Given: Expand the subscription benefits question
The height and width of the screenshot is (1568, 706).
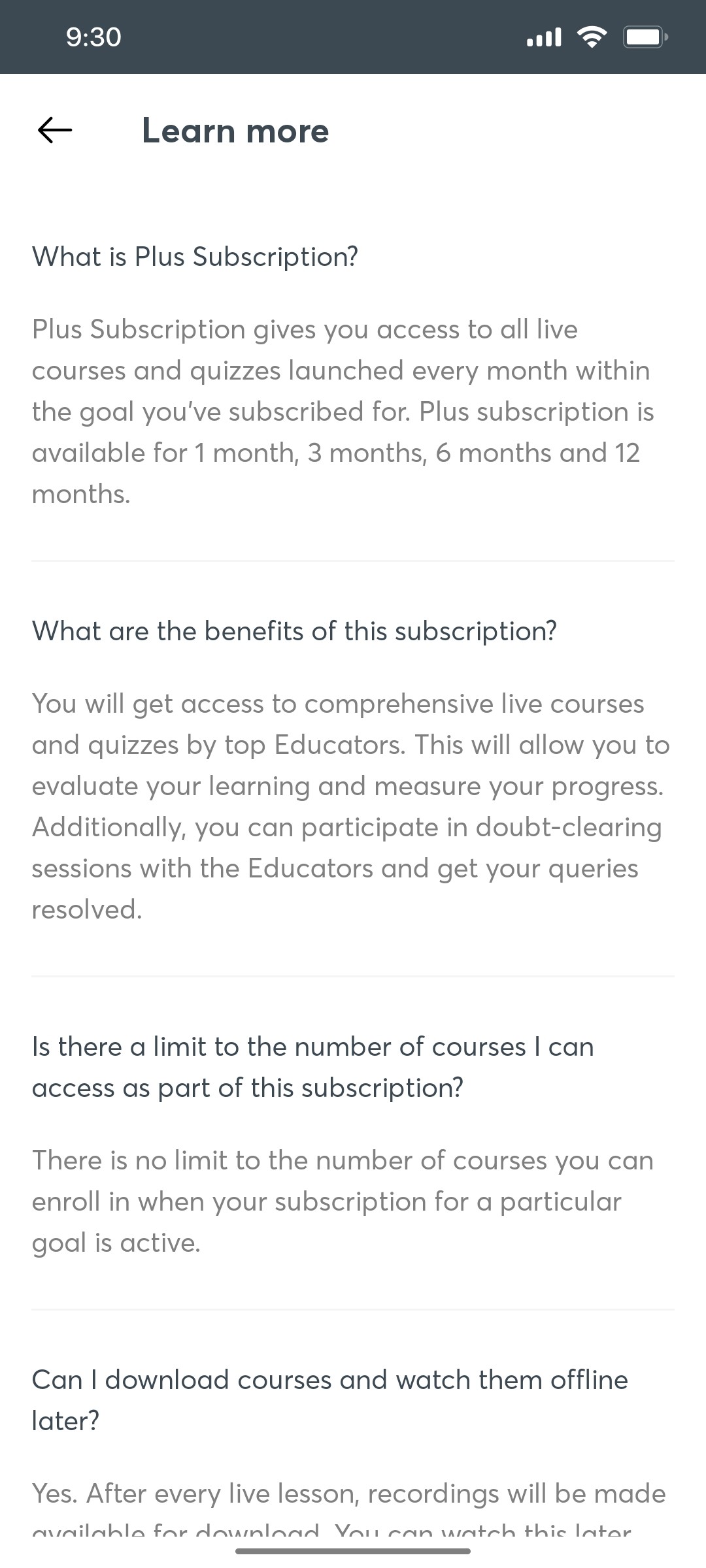Looking at the screenshot, I should click(x=295, y=630).
